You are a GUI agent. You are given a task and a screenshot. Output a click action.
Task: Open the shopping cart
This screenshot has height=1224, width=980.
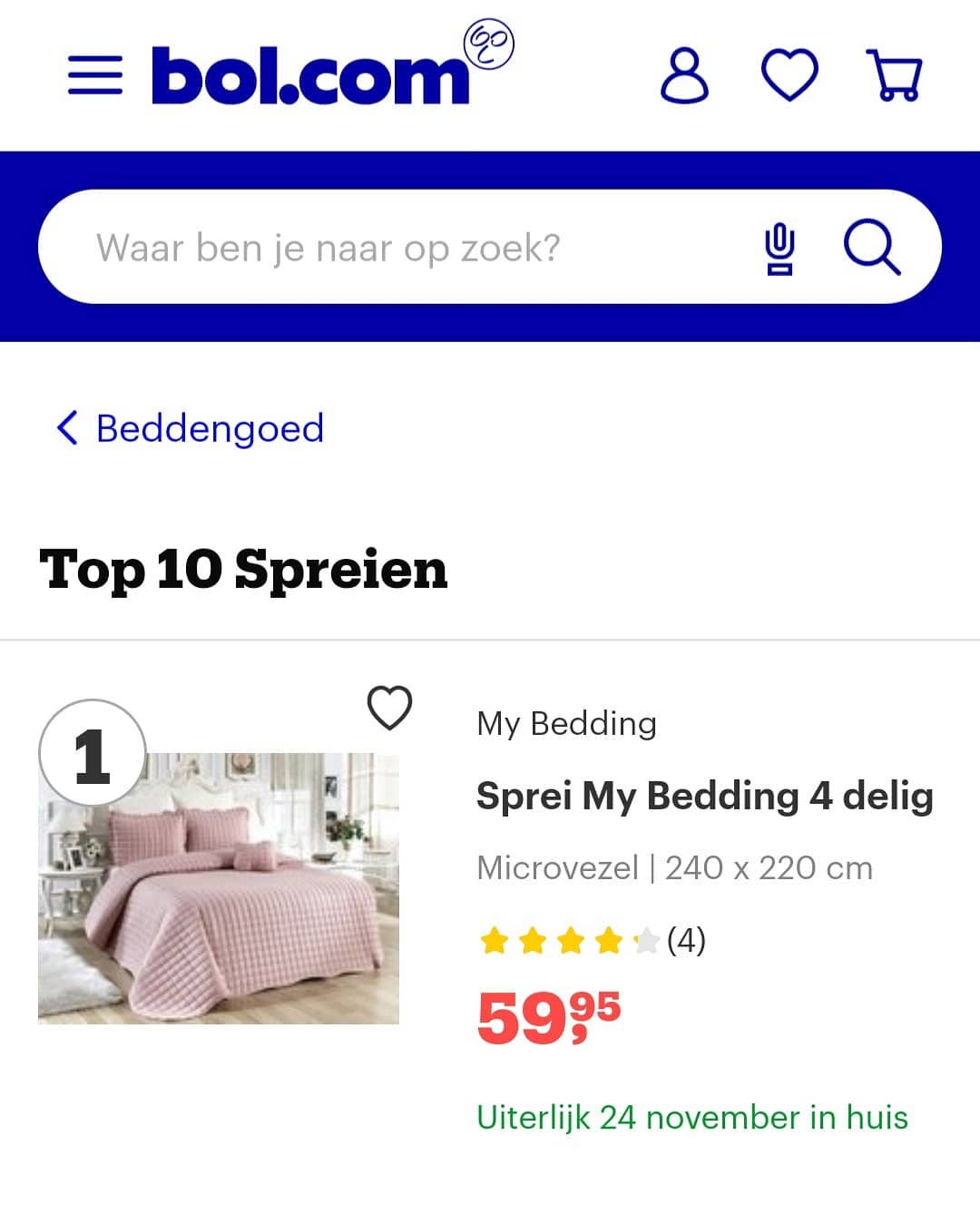(895, 75)
